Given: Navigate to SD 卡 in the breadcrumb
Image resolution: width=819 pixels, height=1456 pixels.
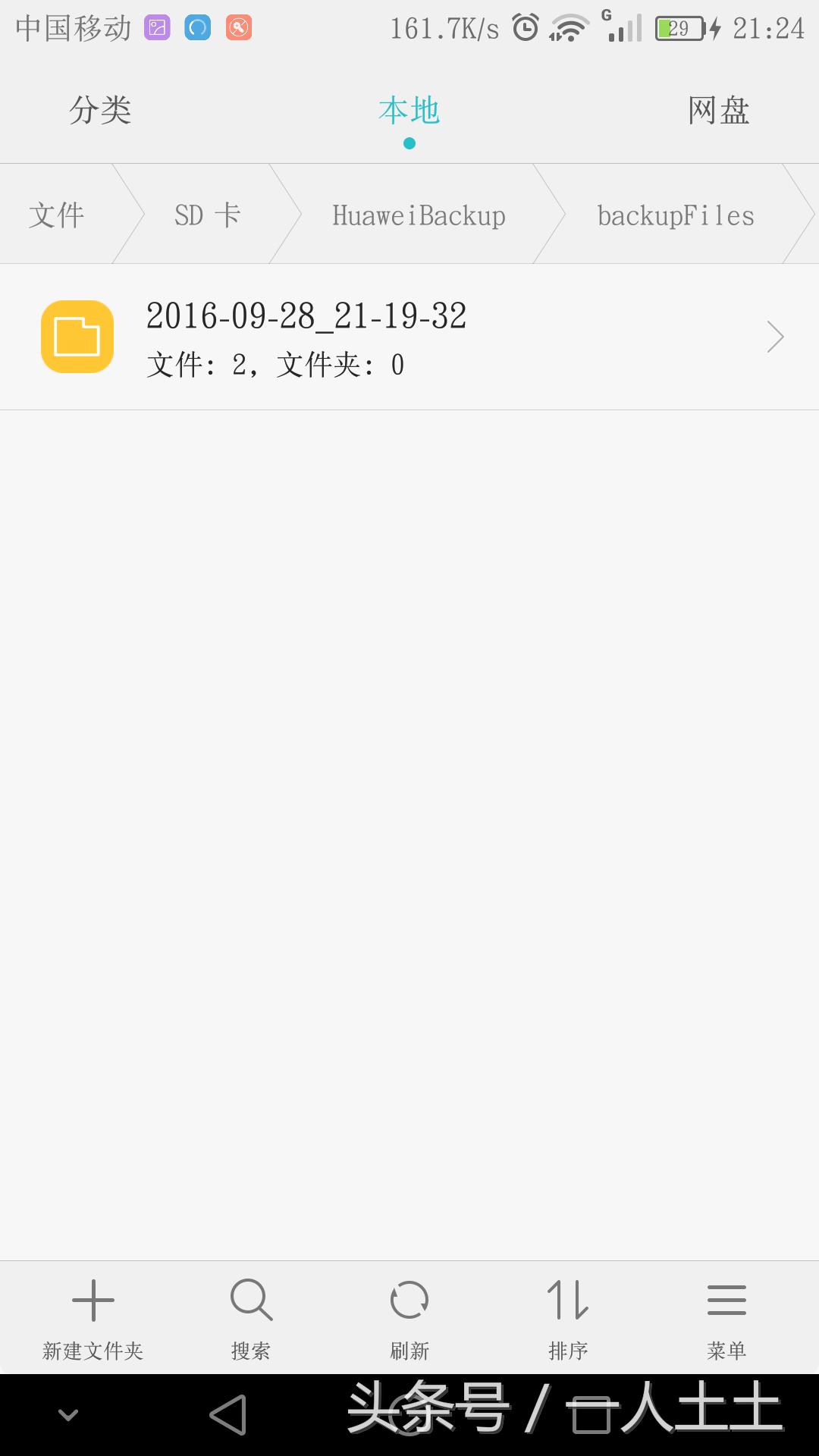Looking at the screenshot, I should [x=206, y=214].
